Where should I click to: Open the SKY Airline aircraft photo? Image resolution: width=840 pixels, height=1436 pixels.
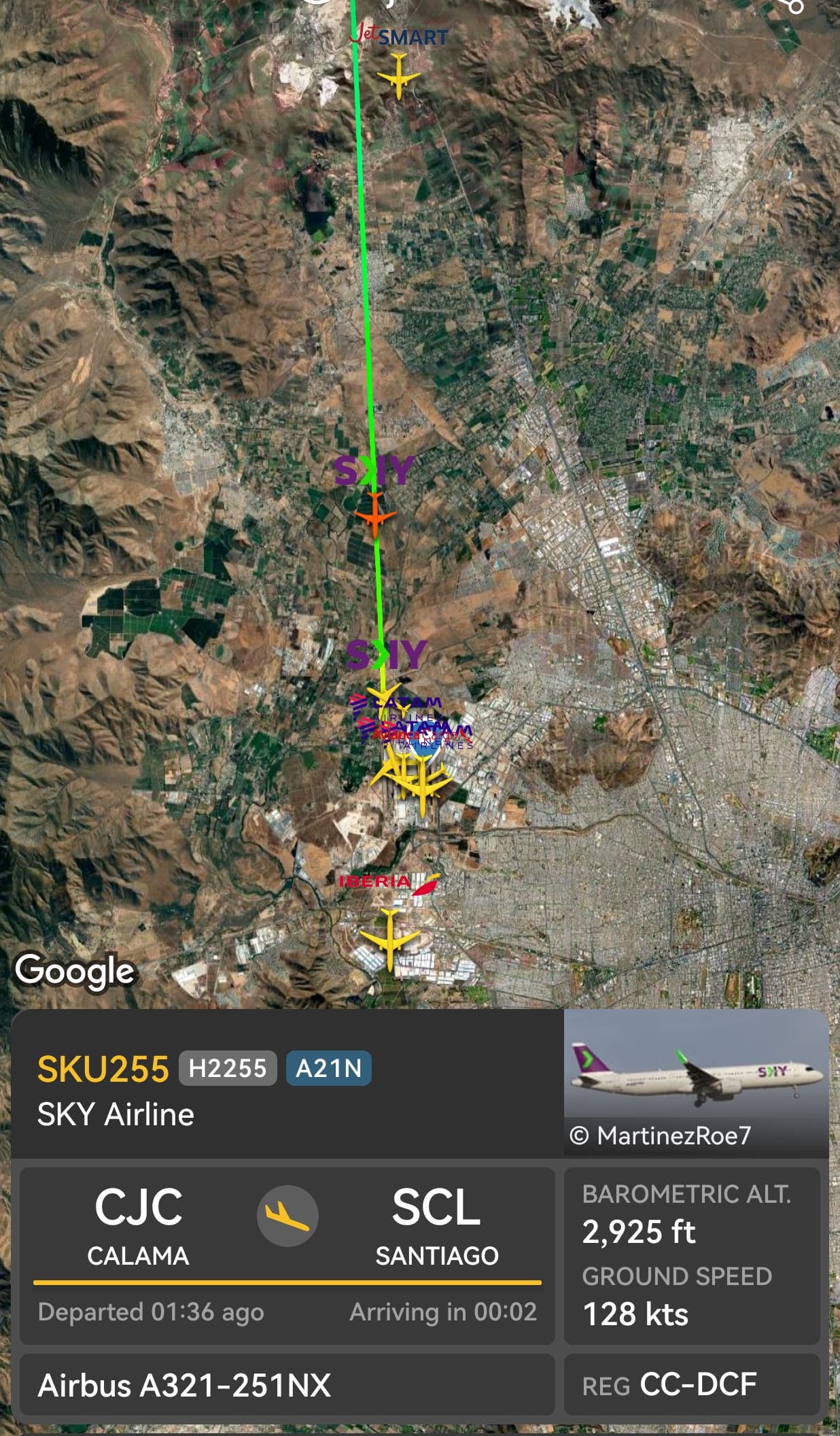[696, 1083]
